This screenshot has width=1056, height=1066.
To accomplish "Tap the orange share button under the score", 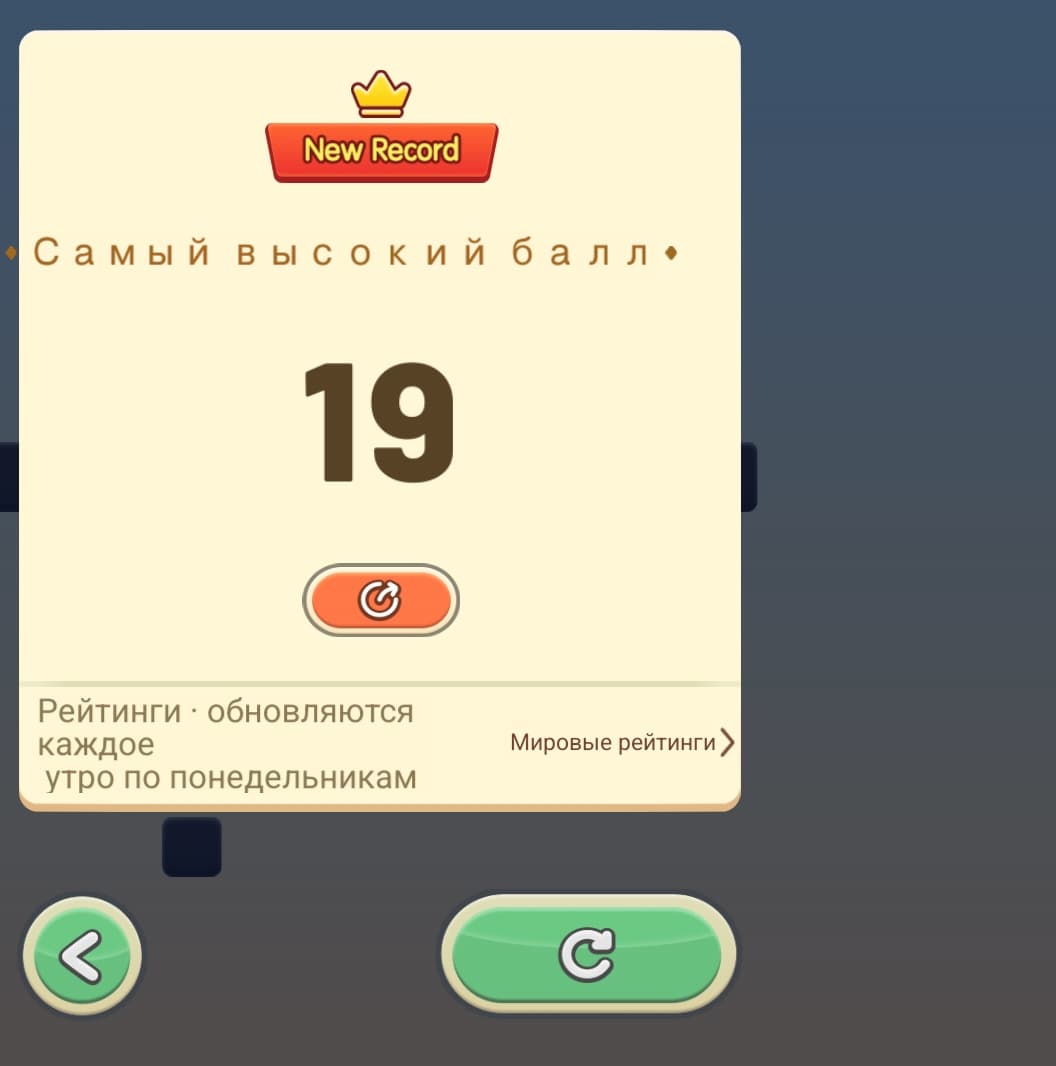I will pos(380,600).
